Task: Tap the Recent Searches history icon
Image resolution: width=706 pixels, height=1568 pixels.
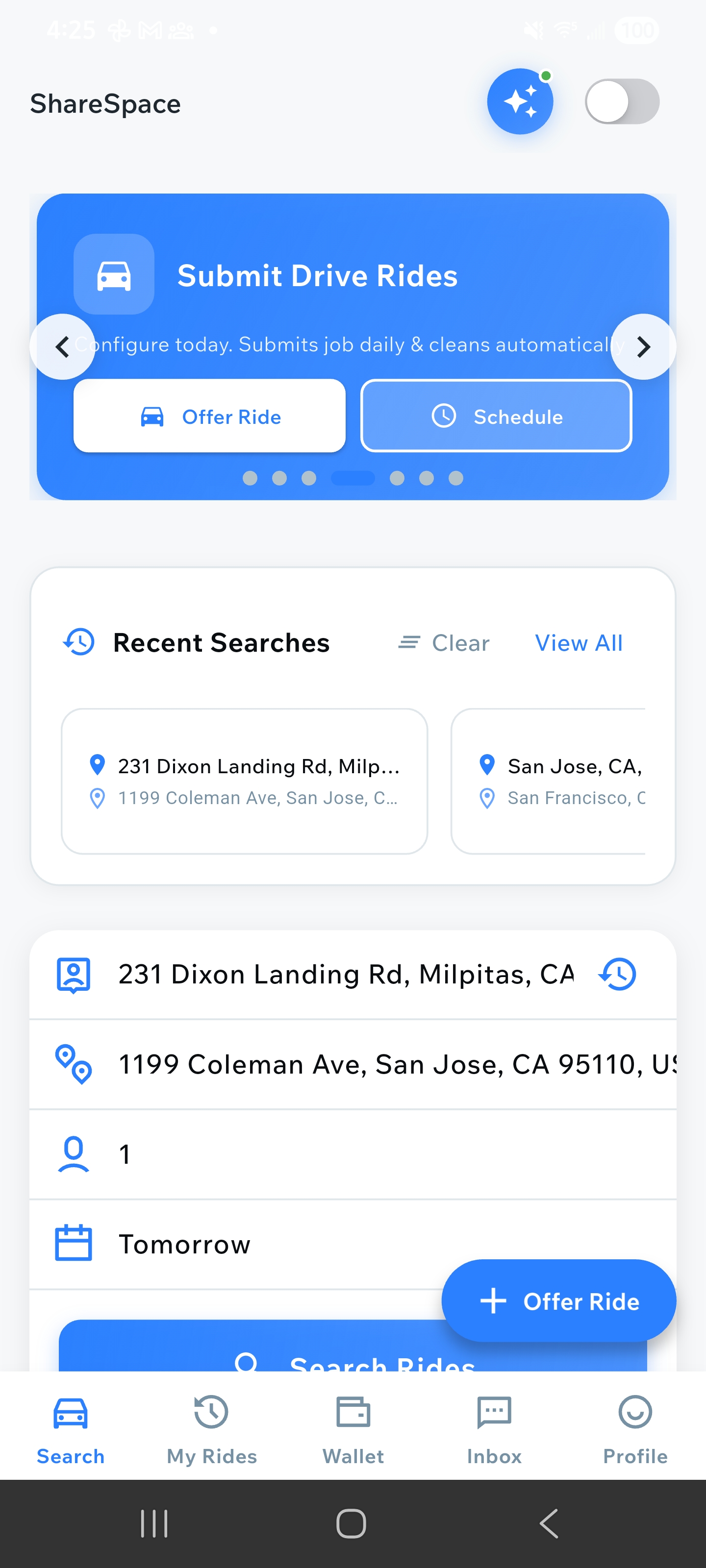Action: pyautogui.click(x=77, y=641)
